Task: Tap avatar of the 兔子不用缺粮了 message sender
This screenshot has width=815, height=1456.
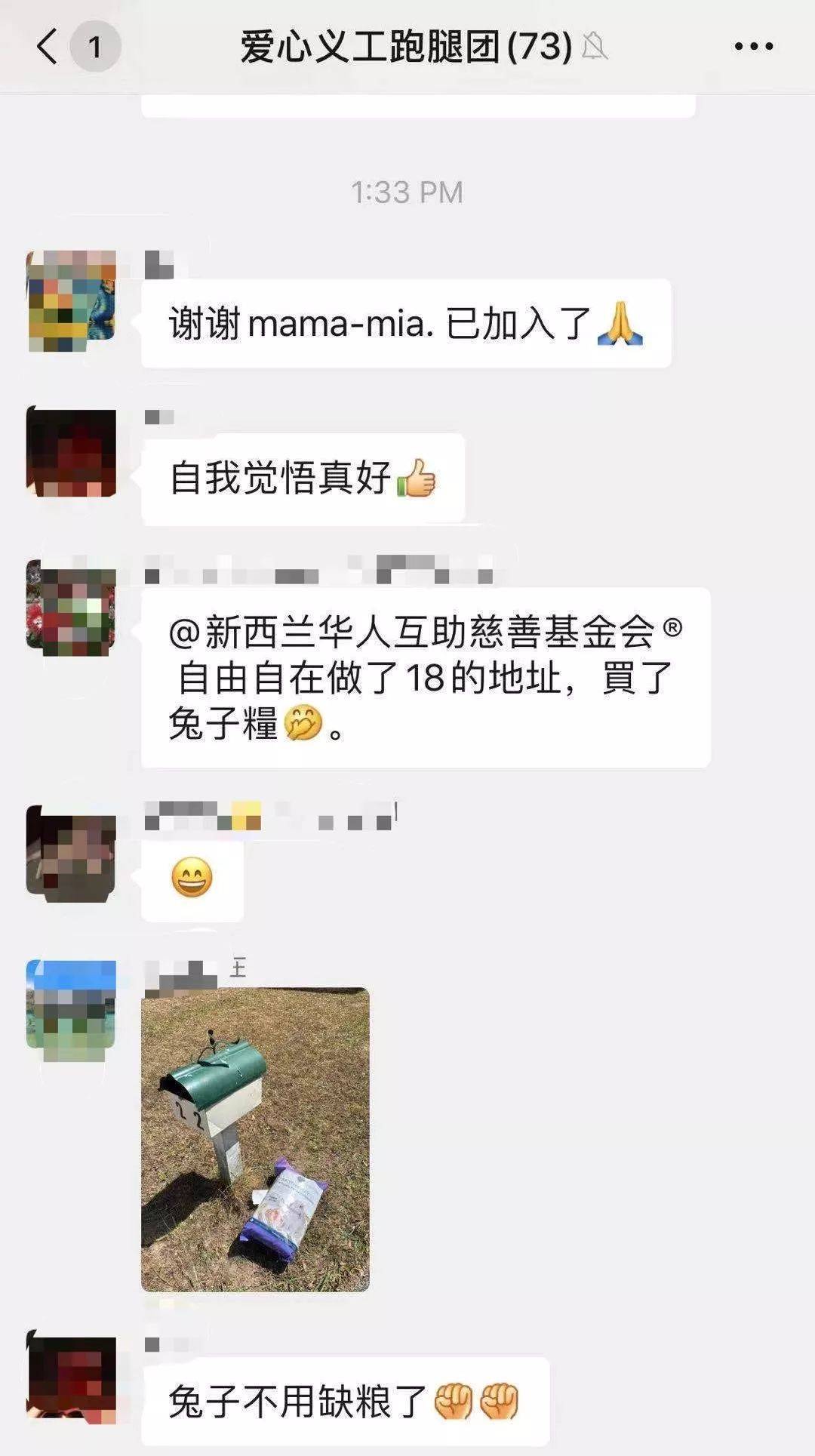Action: point(72,1378)
